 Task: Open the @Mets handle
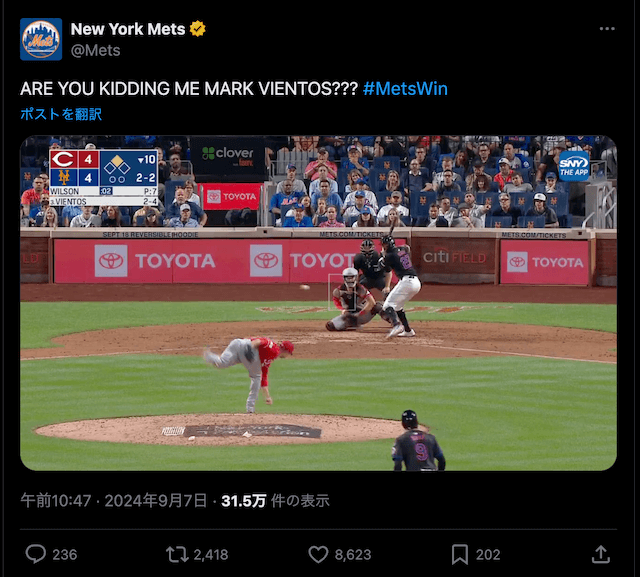click(x=96, y=50)
